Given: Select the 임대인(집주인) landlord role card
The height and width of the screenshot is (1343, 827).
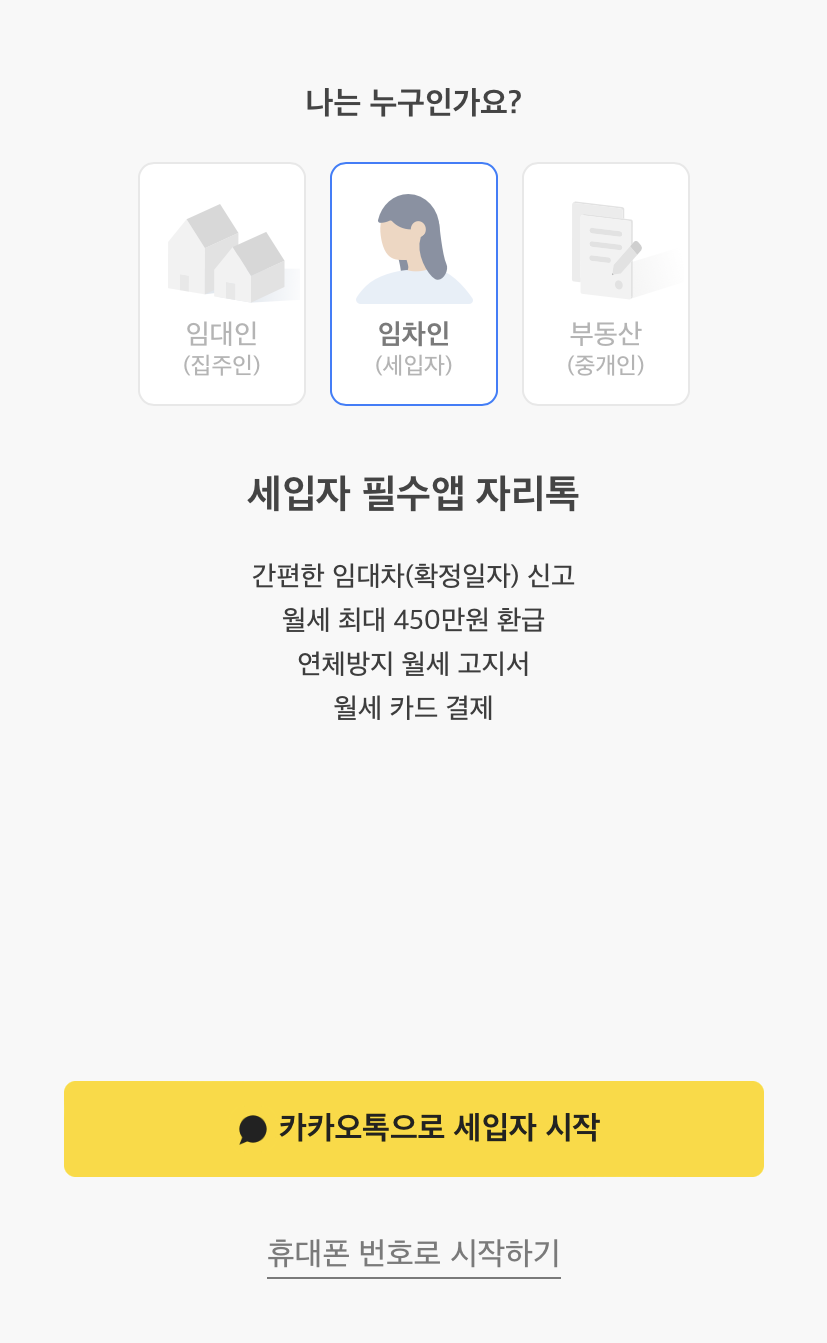Looking at the screenshot, I should (221, 283).
